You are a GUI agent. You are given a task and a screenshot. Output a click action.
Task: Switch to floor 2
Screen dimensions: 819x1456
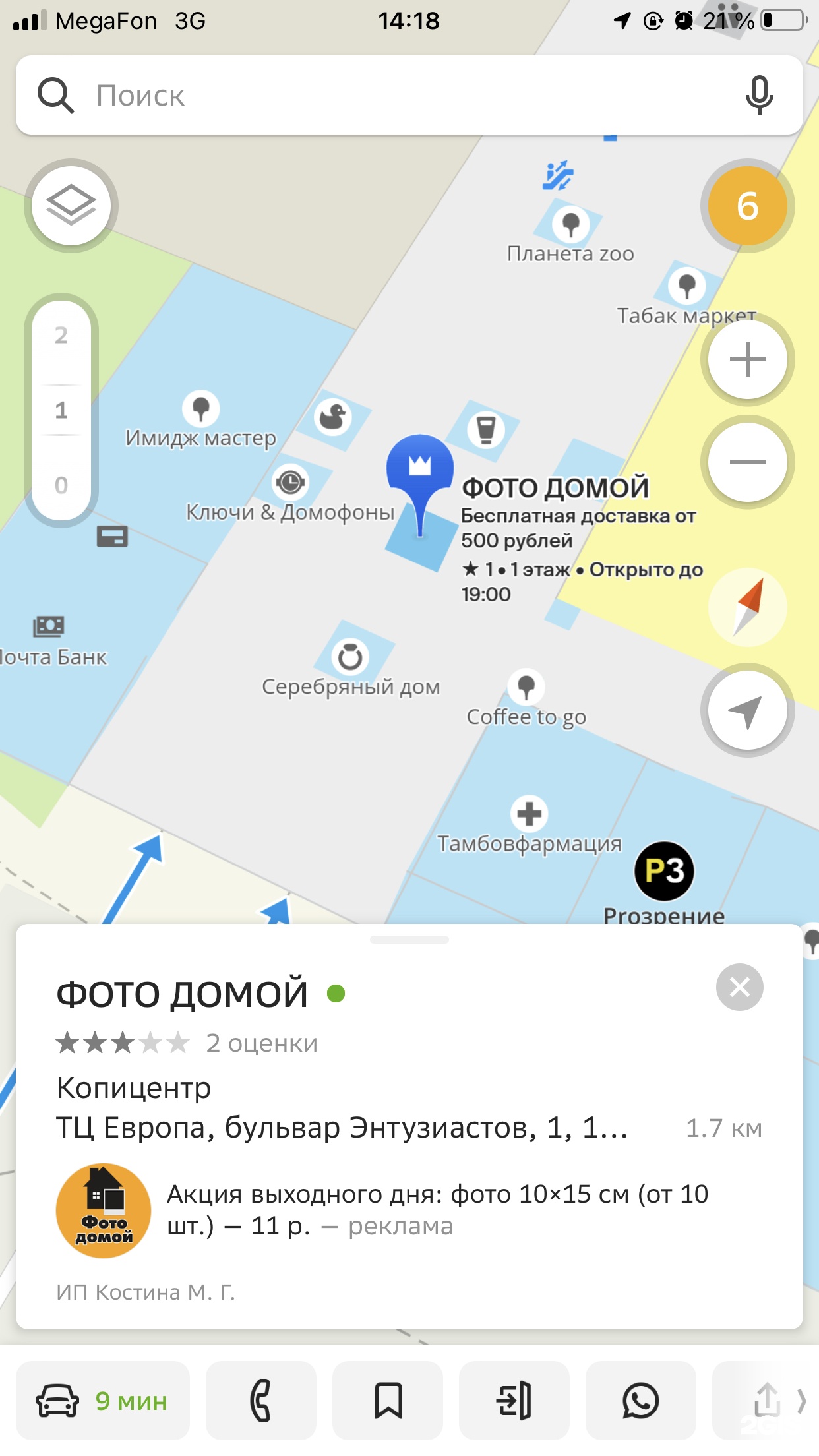(61, 336)
